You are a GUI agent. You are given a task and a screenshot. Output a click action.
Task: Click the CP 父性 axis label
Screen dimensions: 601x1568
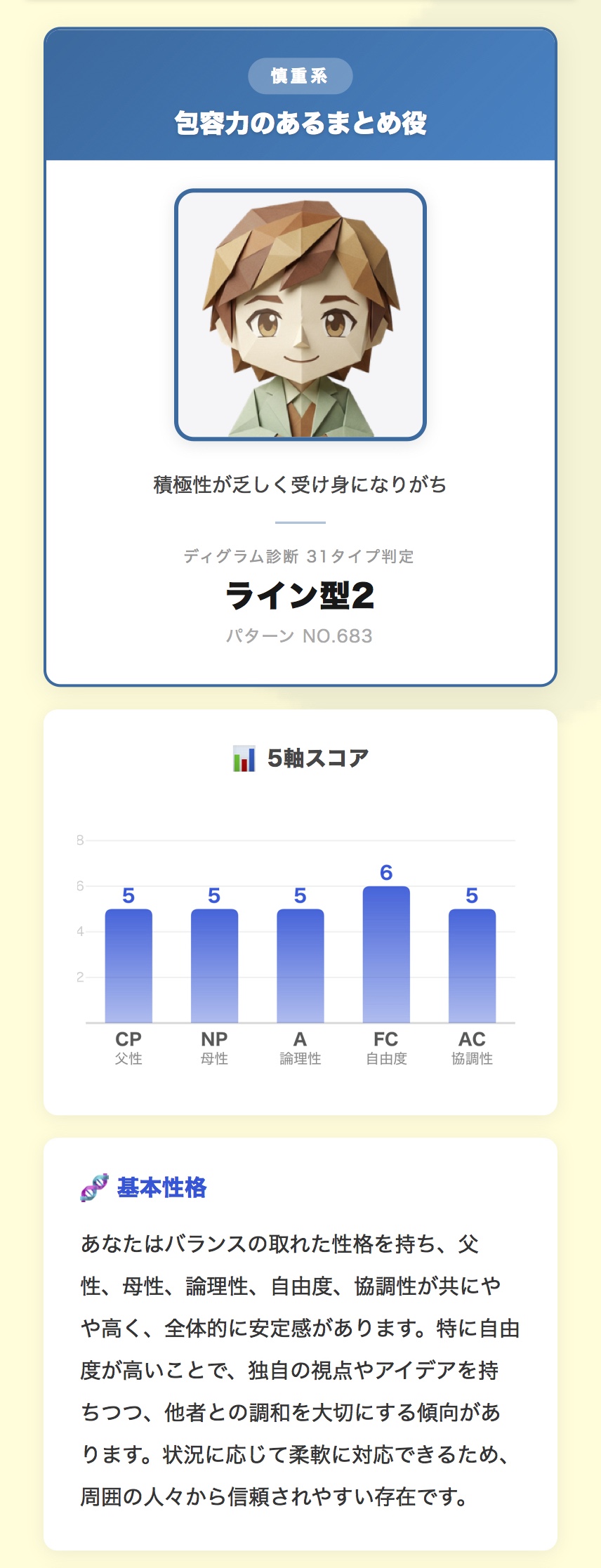point(129,1046)
